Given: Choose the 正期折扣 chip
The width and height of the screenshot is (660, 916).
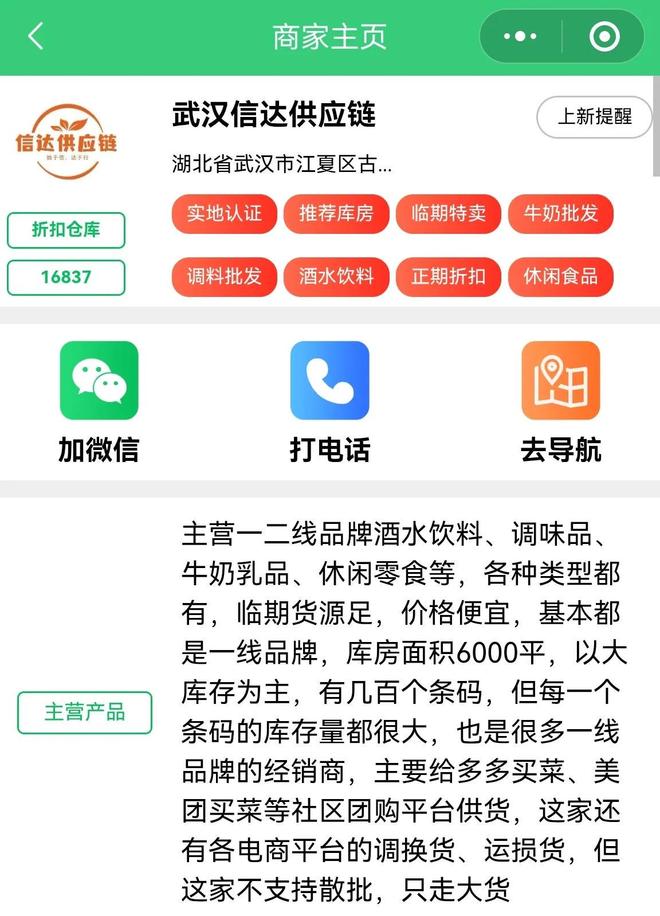Looking at the screenshot, I should tap(448, 276).
